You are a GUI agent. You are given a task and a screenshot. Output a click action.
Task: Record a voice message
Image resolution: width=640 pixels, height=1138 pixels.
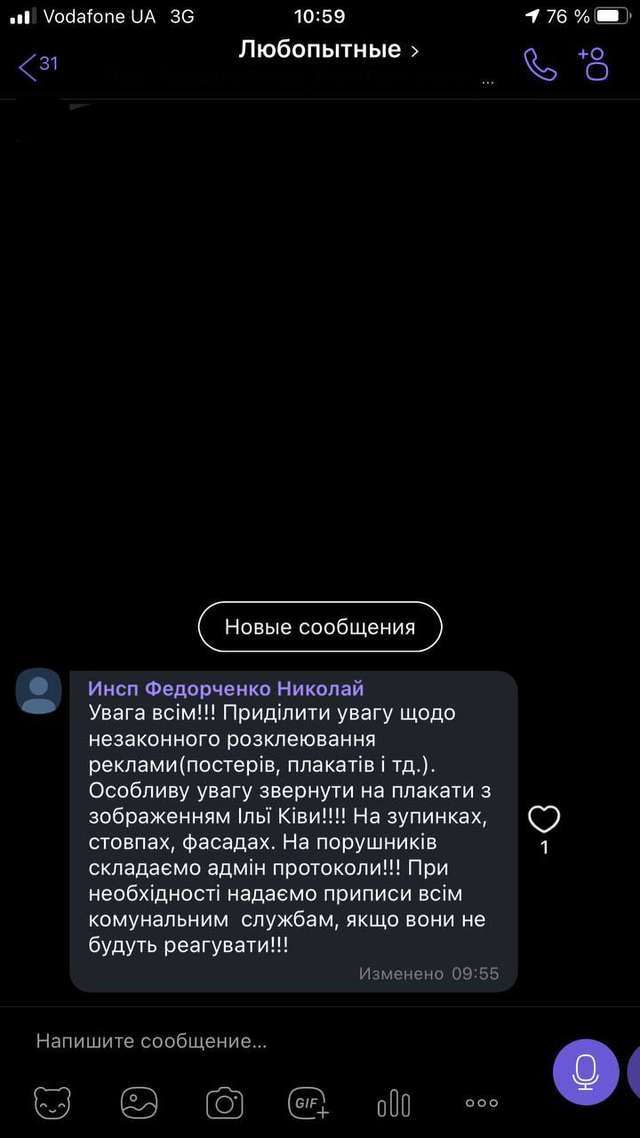pyautogui.click(x=586, y=1072)
